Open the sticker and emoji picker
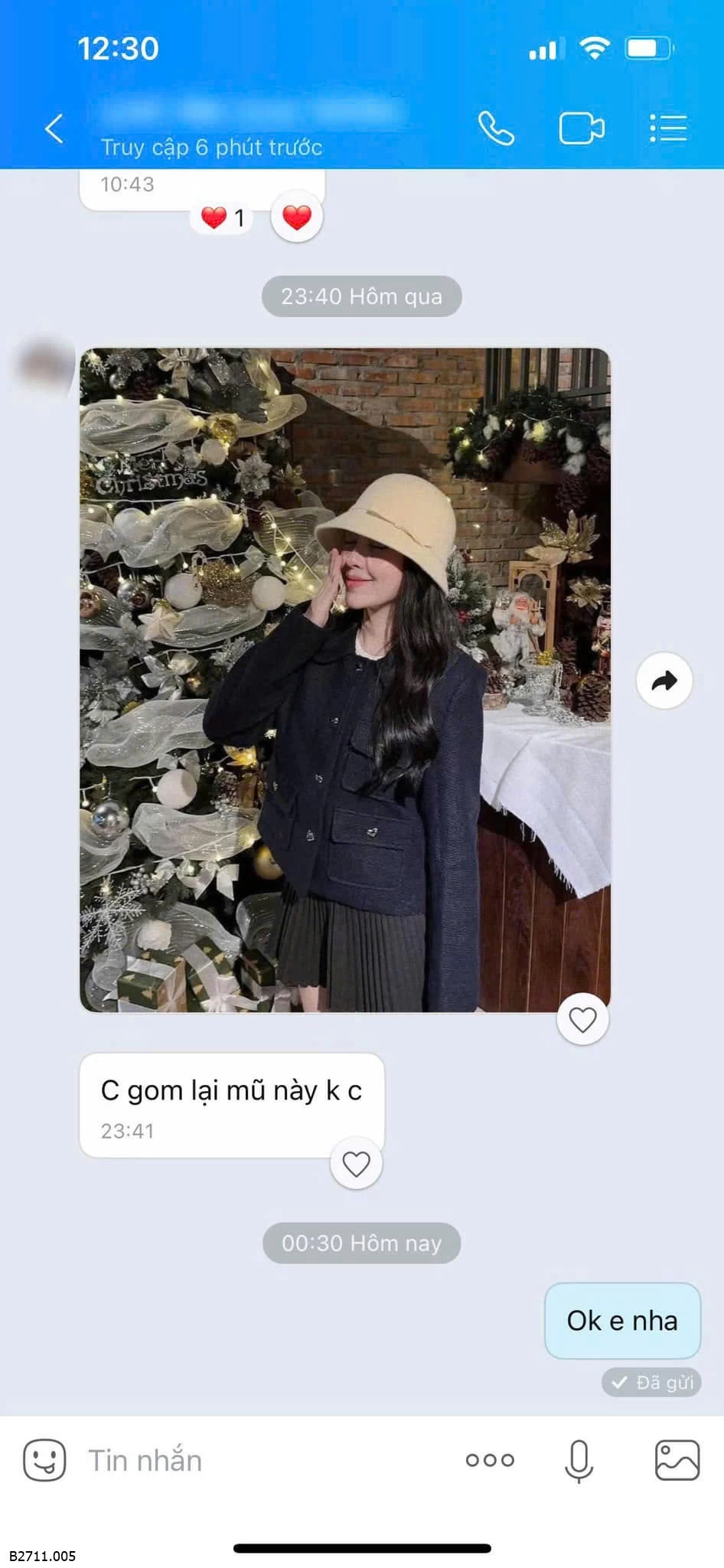 (x=44, y=1460)
